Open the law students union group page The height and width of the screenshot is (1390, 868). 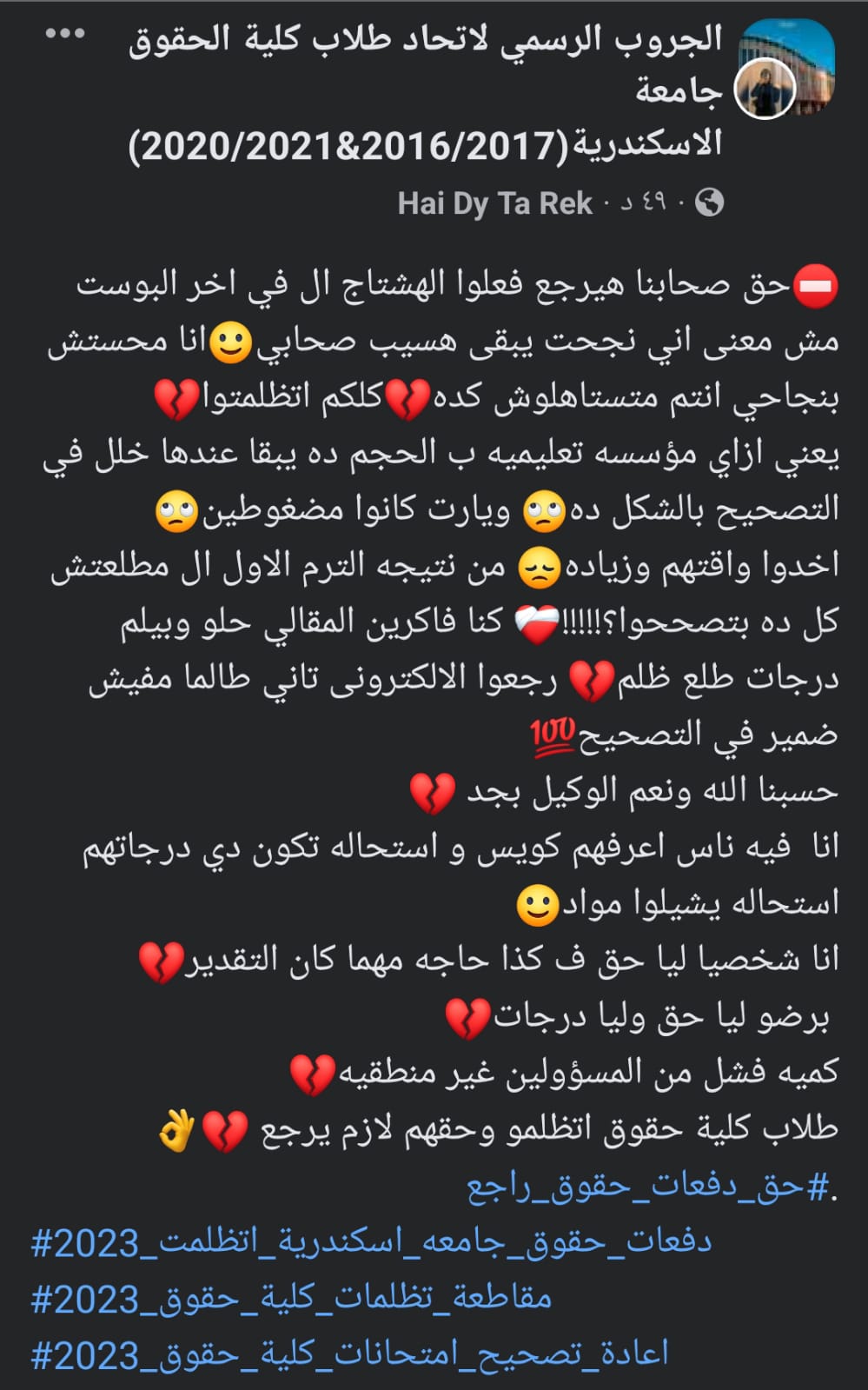coord(426,91)
